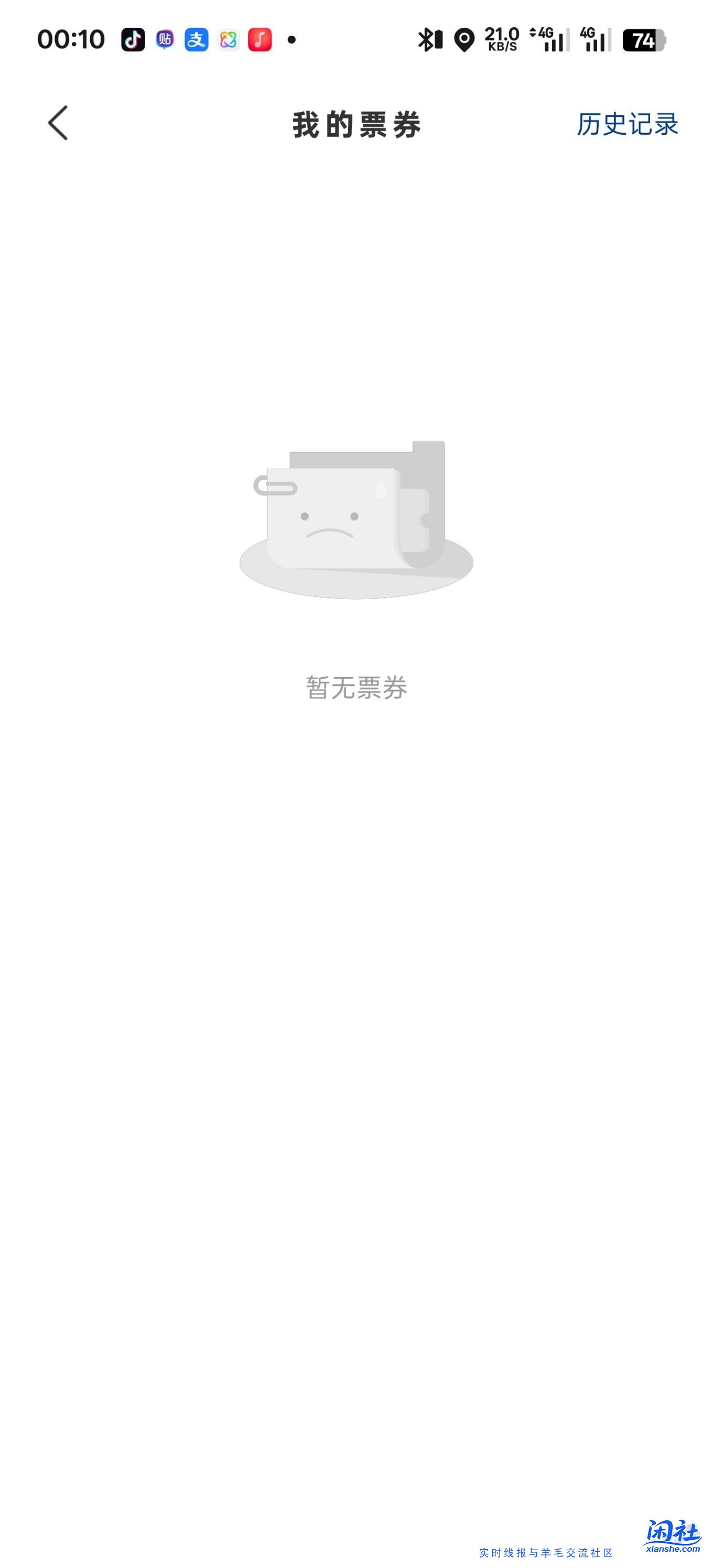Screen dimensions: 713x1568
Task: Tap the Douyin icon in the status bar
Action: 135,39
